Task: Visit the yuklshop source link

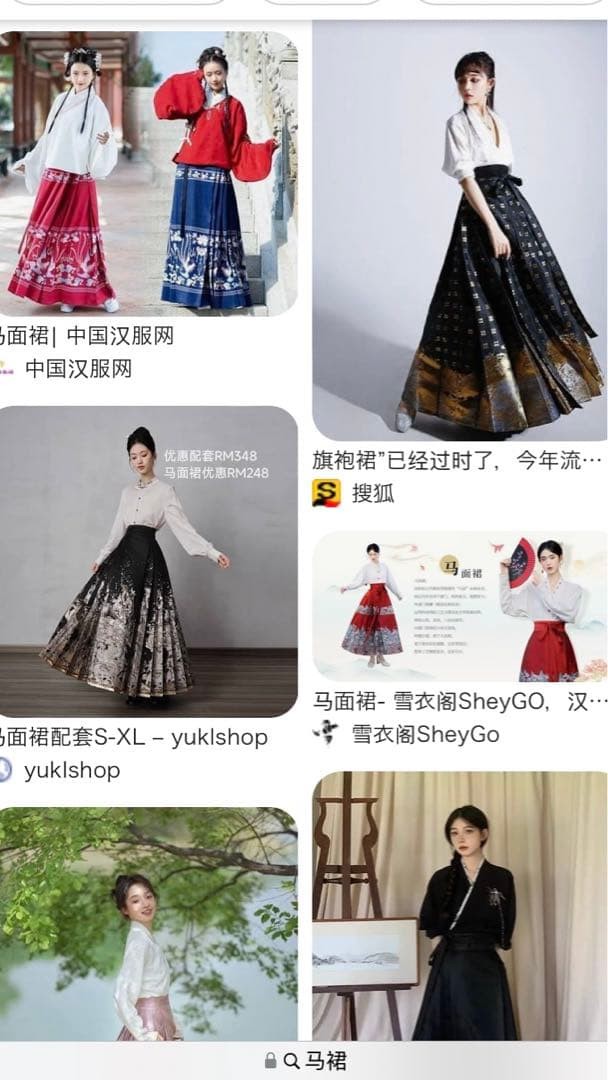Action: (x=71, y=770)
